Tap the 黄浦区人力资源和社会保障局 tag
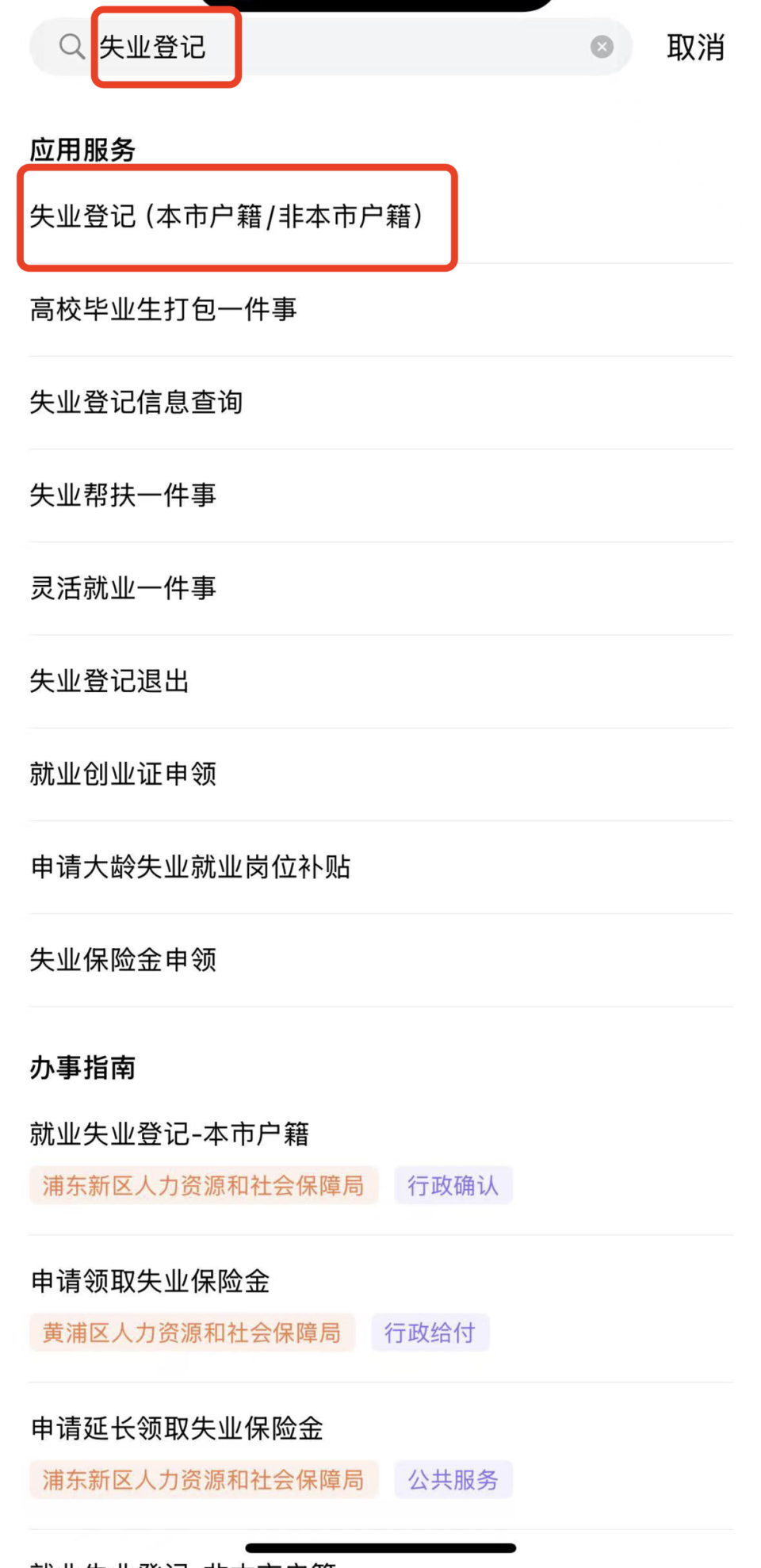The width and height of the screenshot is (761, 1568). (192, 1332)
